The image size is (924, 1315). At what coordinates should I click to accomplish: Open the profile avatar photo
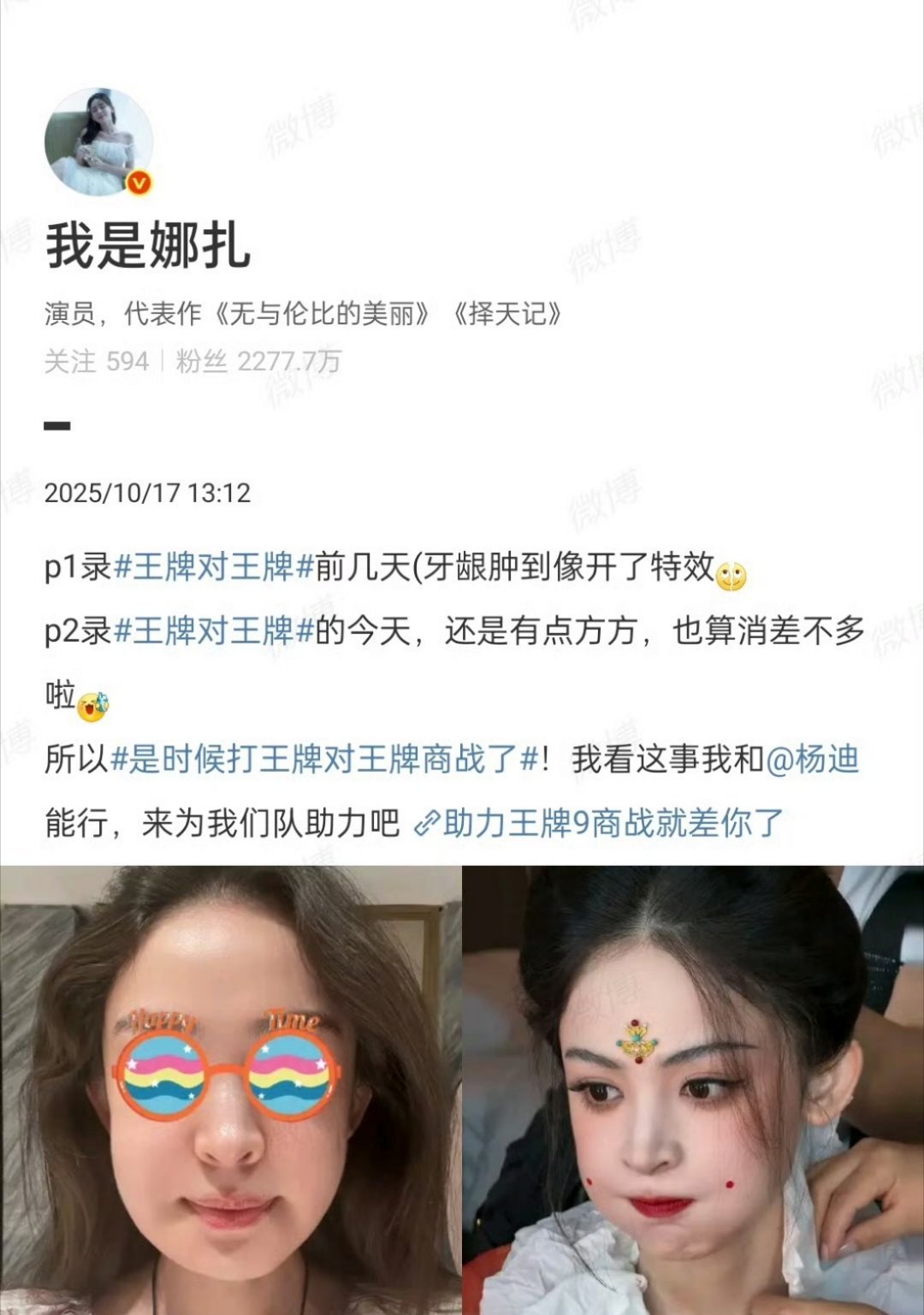[x=101, y=133]
